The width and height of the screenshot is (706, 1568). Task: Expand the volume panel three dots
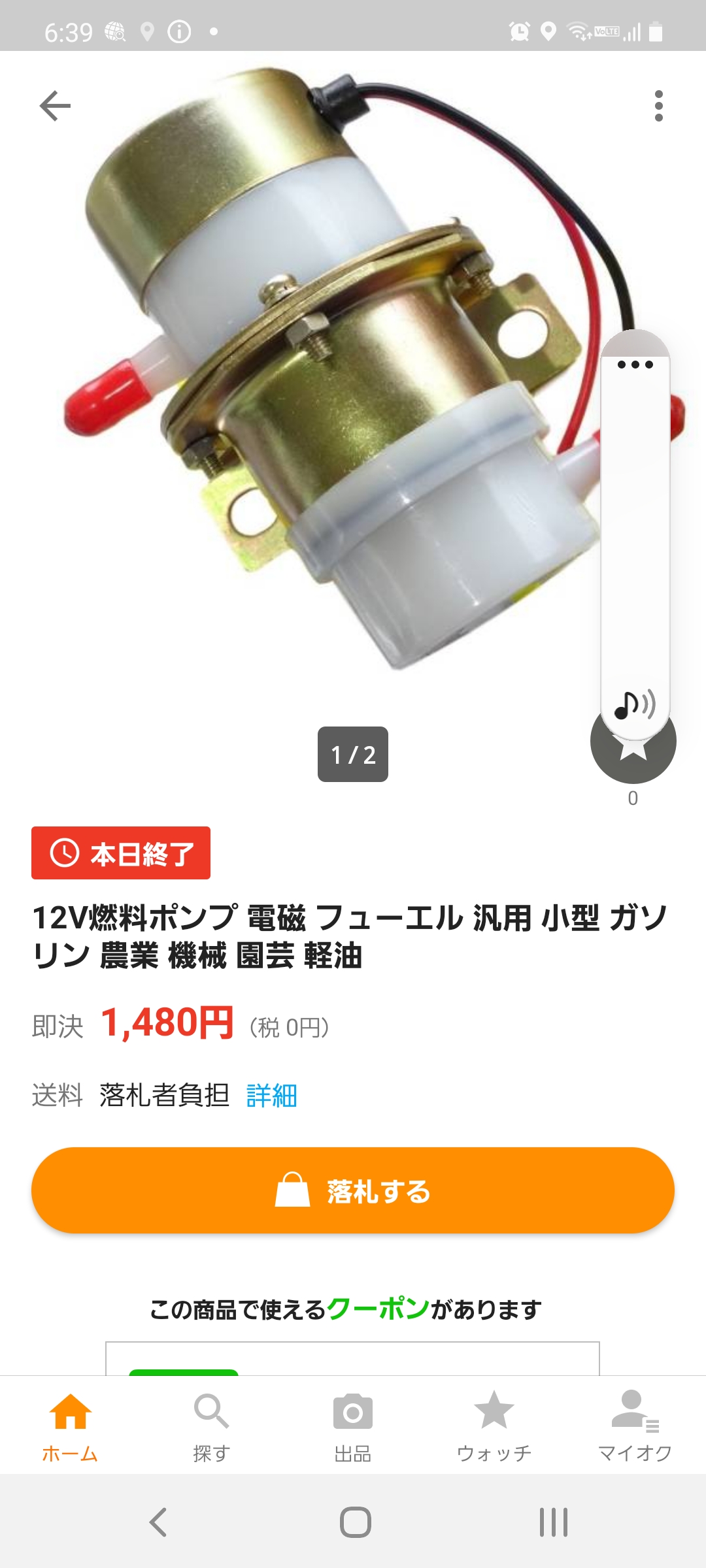coord(635,365)
